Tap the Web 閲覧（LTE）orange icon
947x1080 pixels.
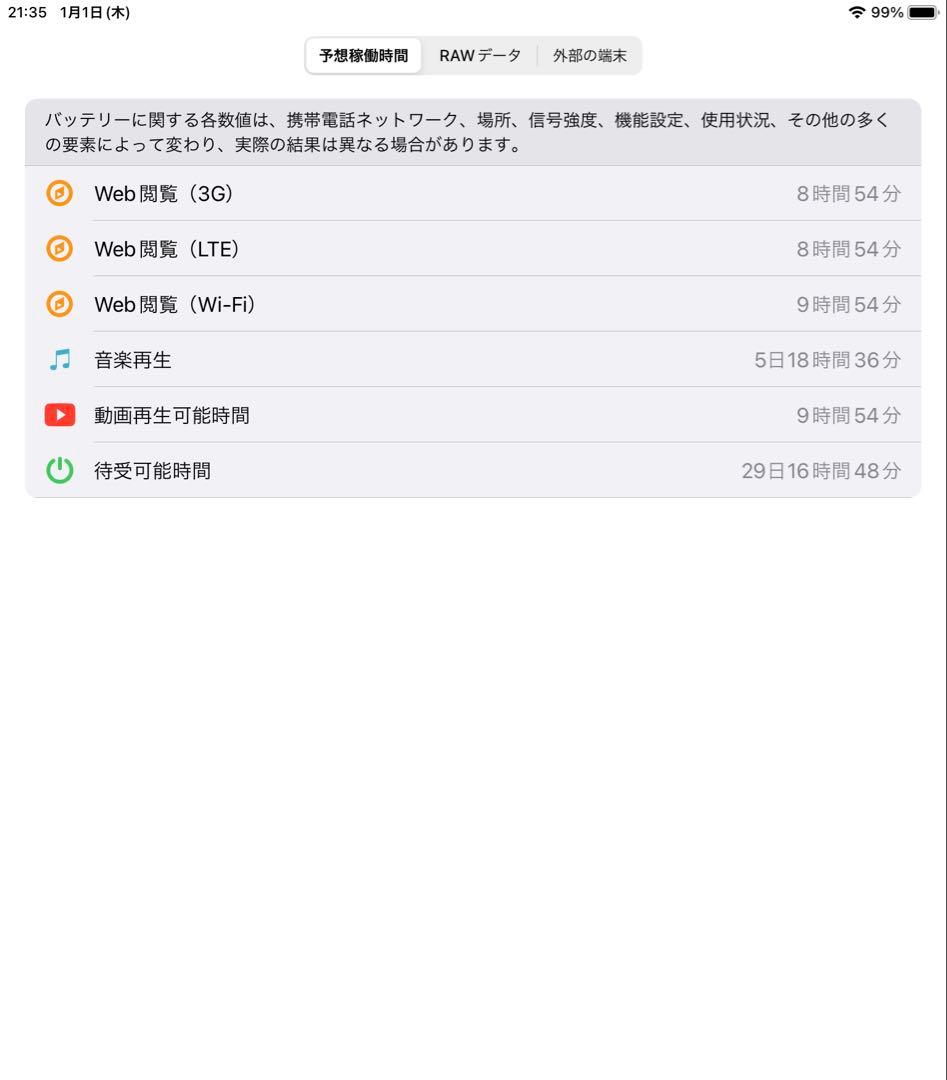pyautogui.click(x=59, y=249)
